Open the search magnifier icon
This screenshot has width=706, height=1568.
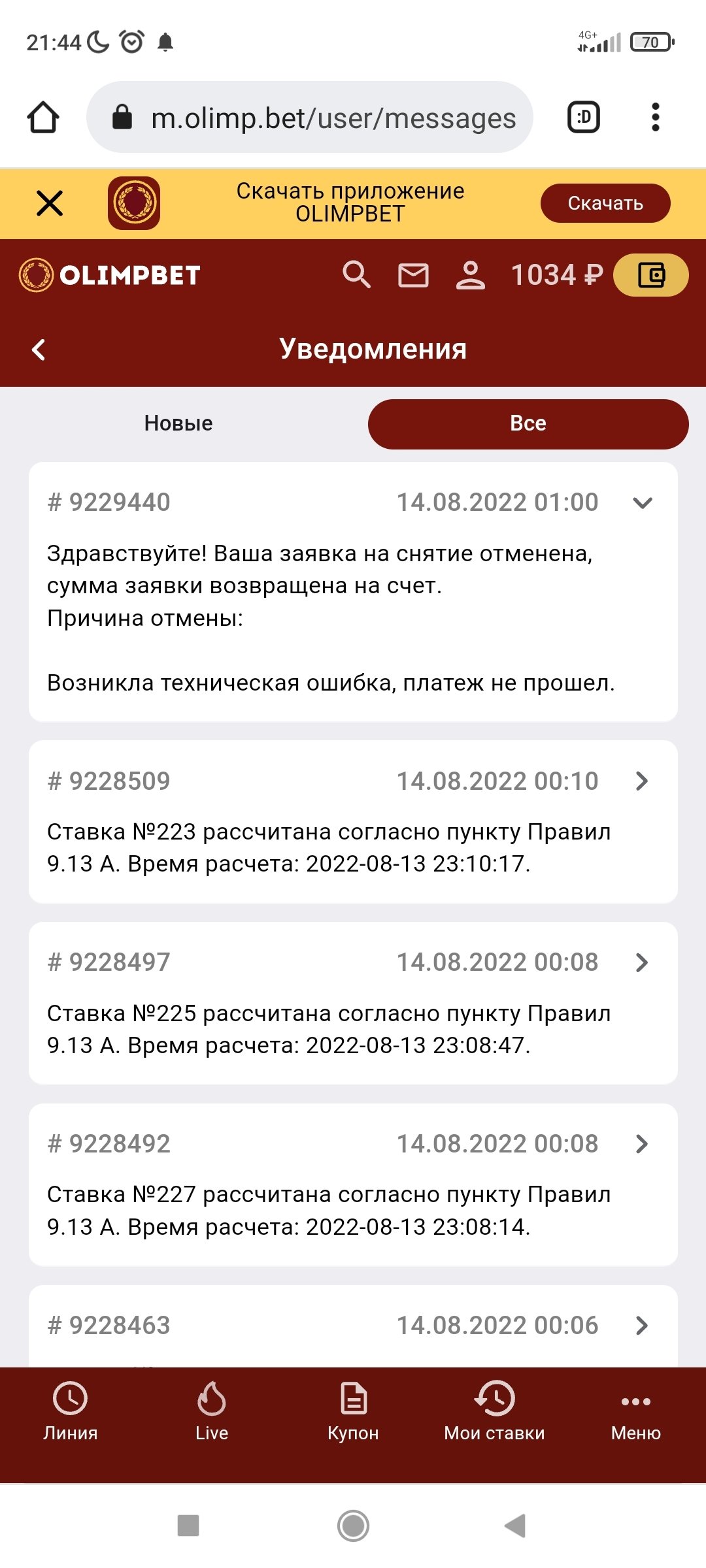(356, 275)
